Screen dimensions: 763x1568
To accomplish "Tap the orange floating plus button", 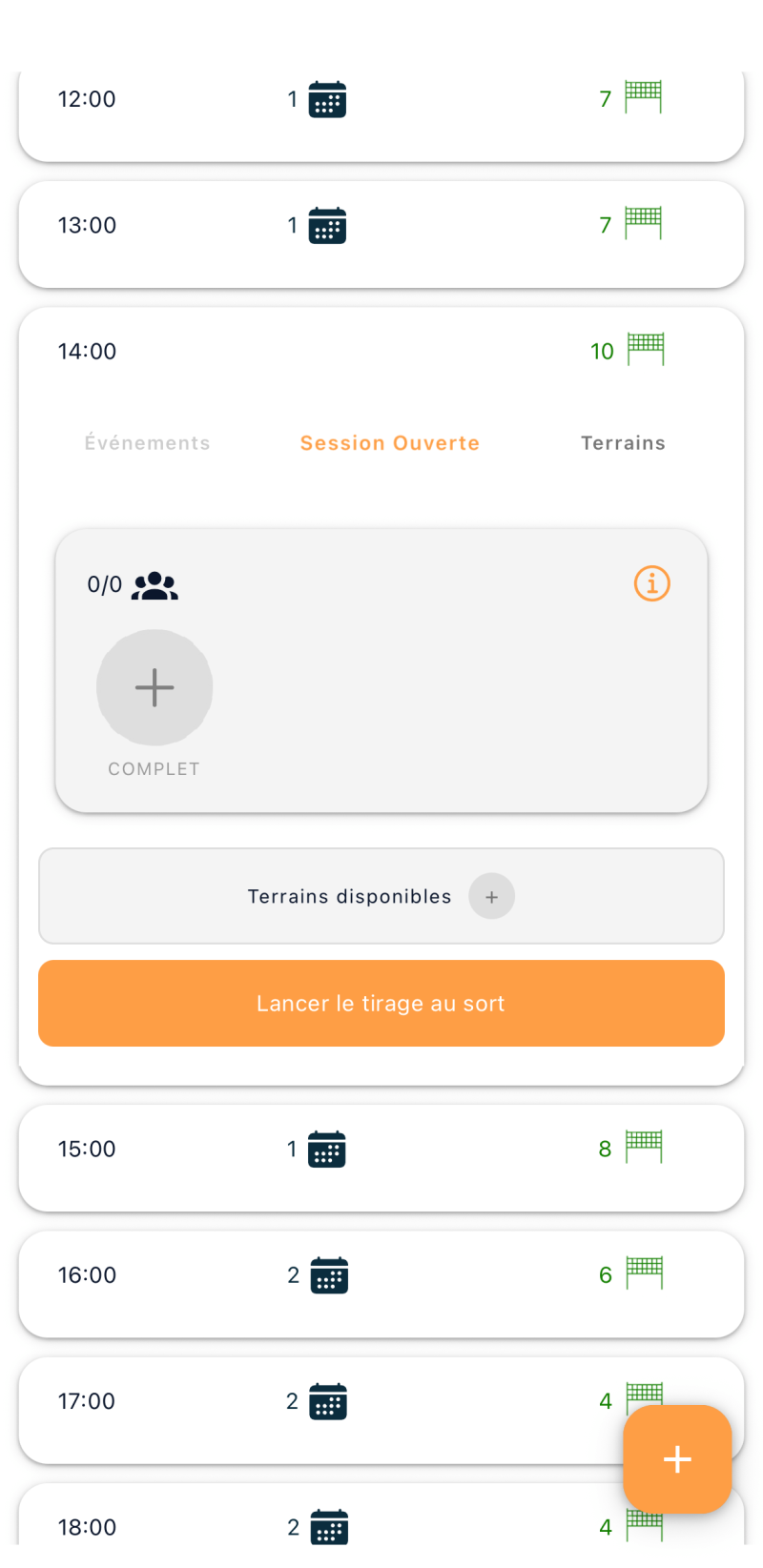I will coord(677,1458).
